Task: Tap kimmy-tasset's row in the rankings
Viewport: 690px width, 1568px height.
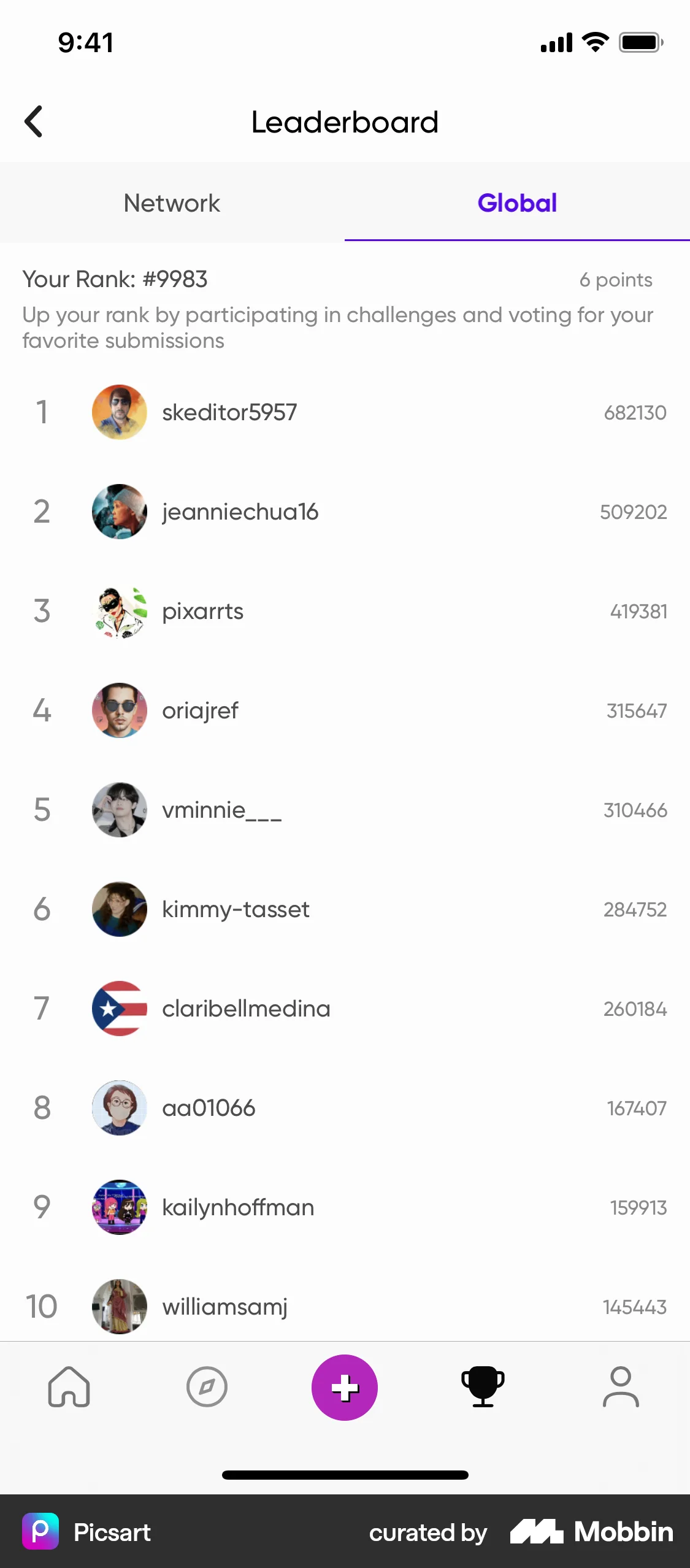Action: click(236, 909)
